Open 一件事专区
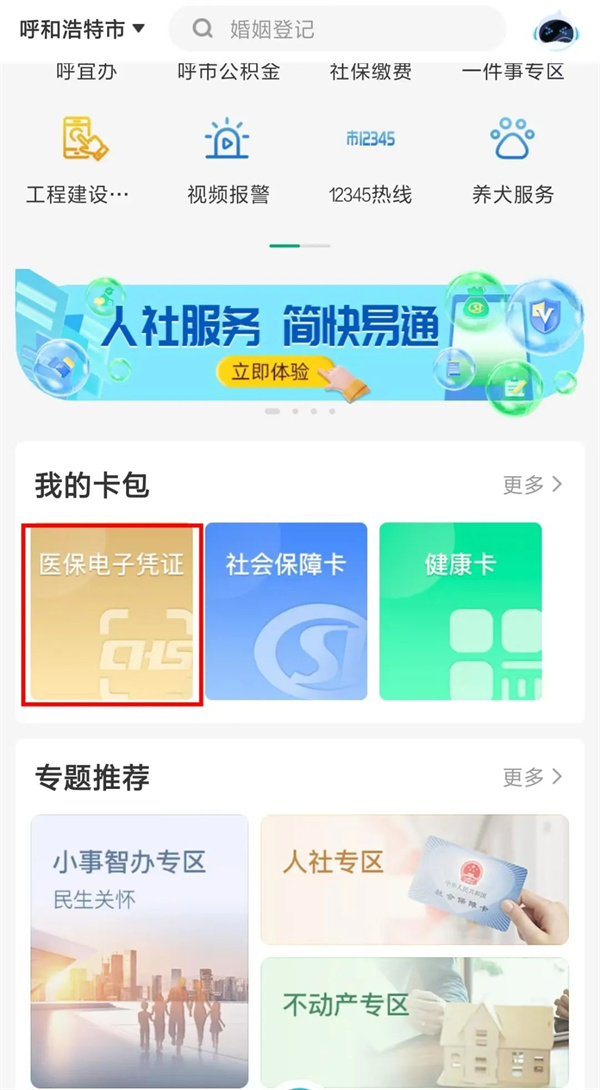The width and height of the screenshot is (600, 1090). (x=513, y=72)
